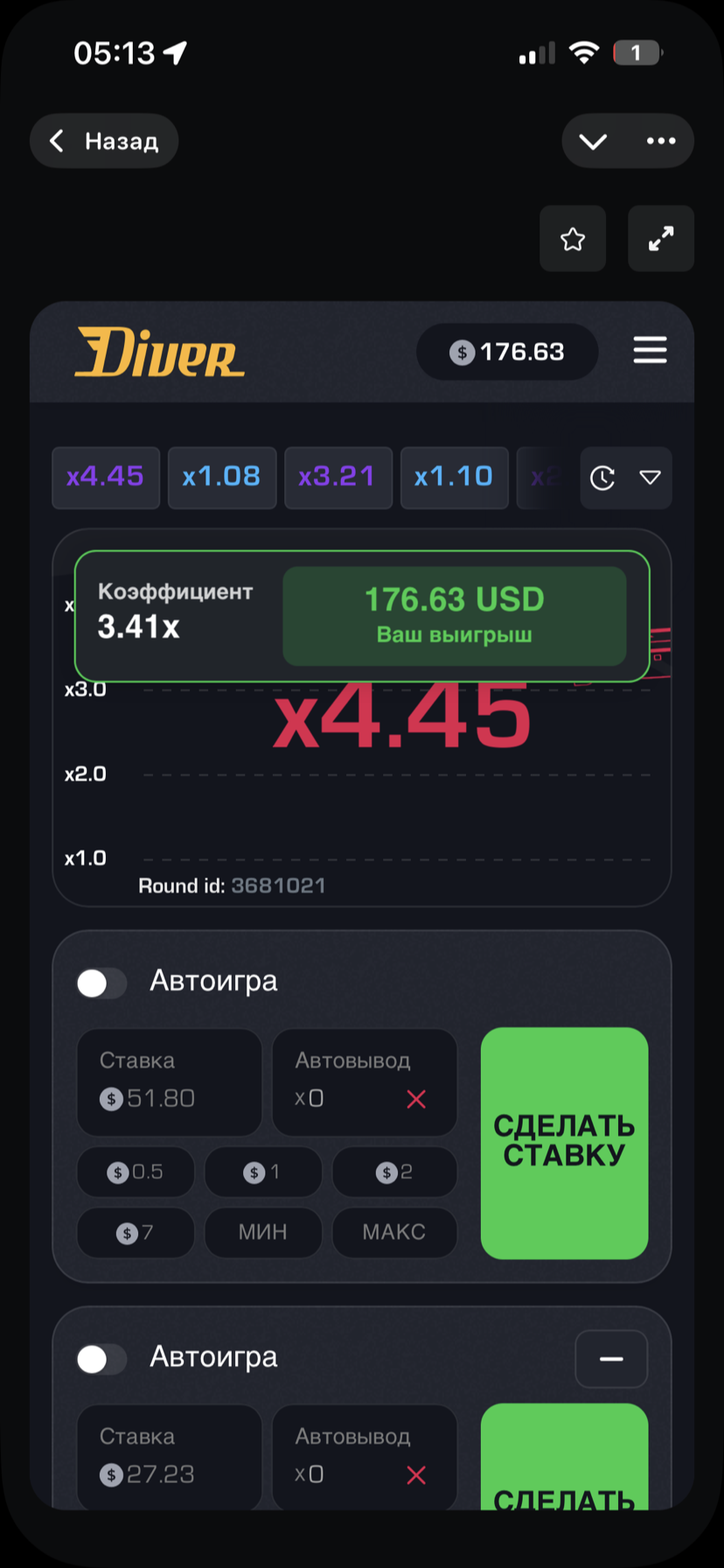
Task: Expand the game to fullscreen
Action: (661, 239)
